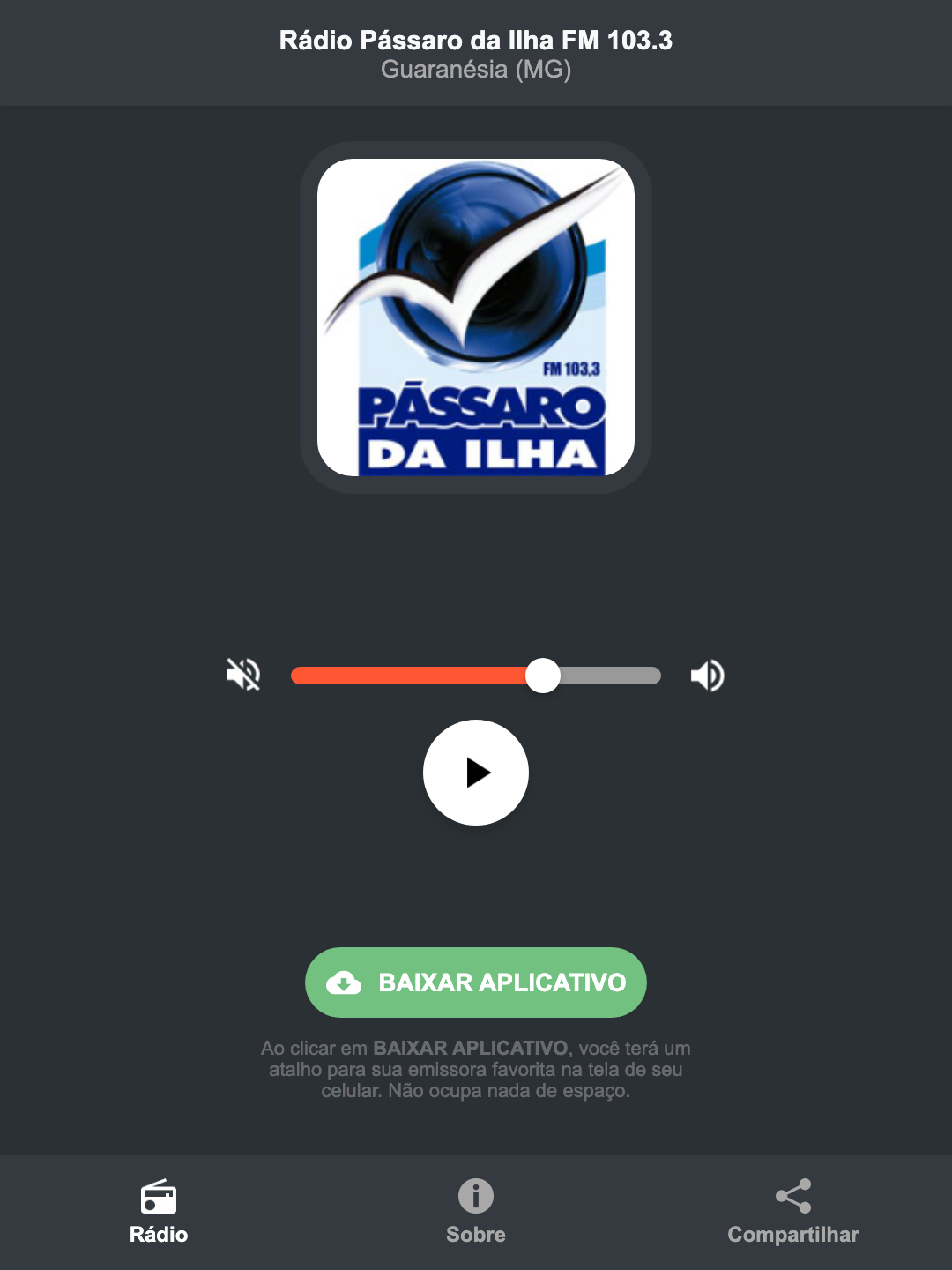Mute audio using the crossed speaker icon
Image resolution: width=952 pixels, height=1270 pixels.
(242, 675)
